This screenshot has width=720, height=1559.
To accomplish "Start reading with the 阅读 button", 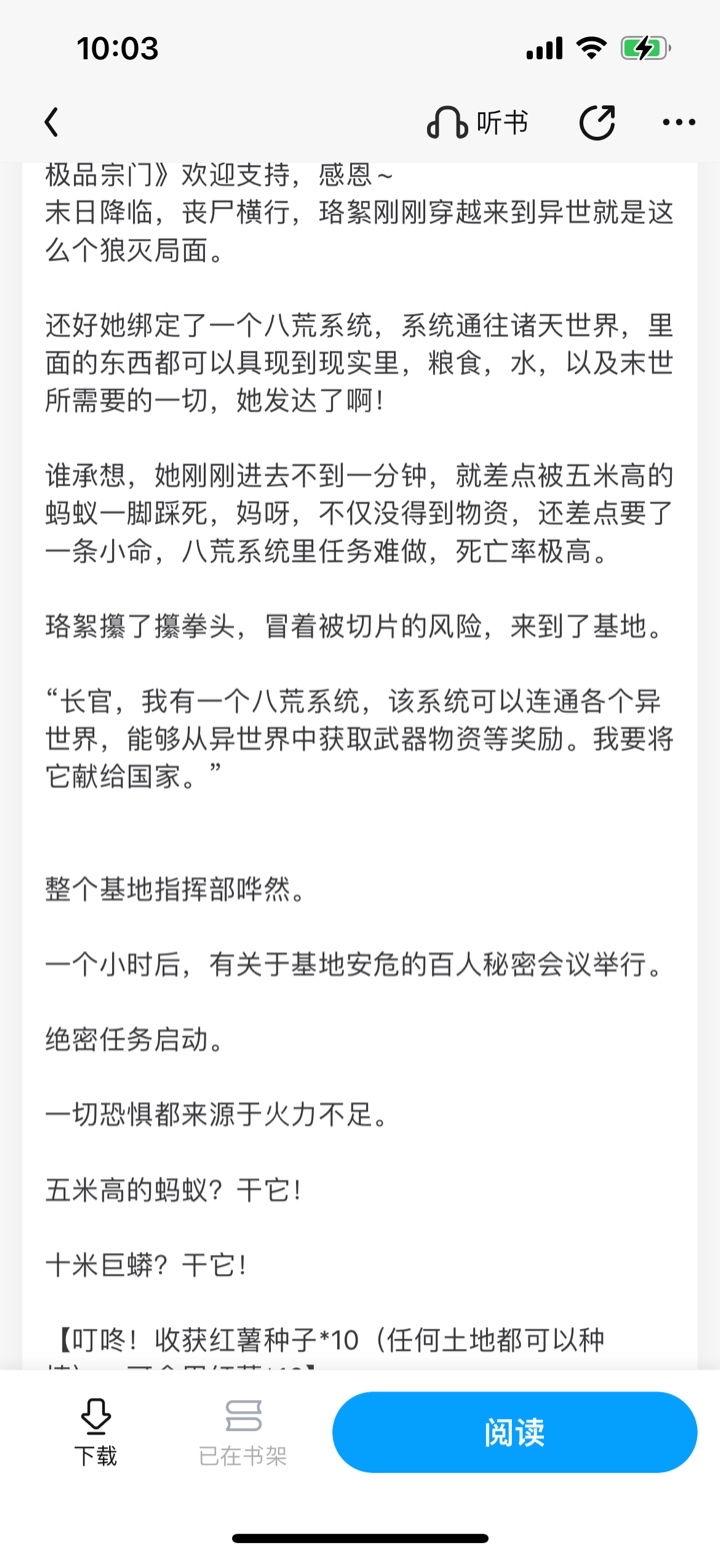I will click(x=515, y=1432).
